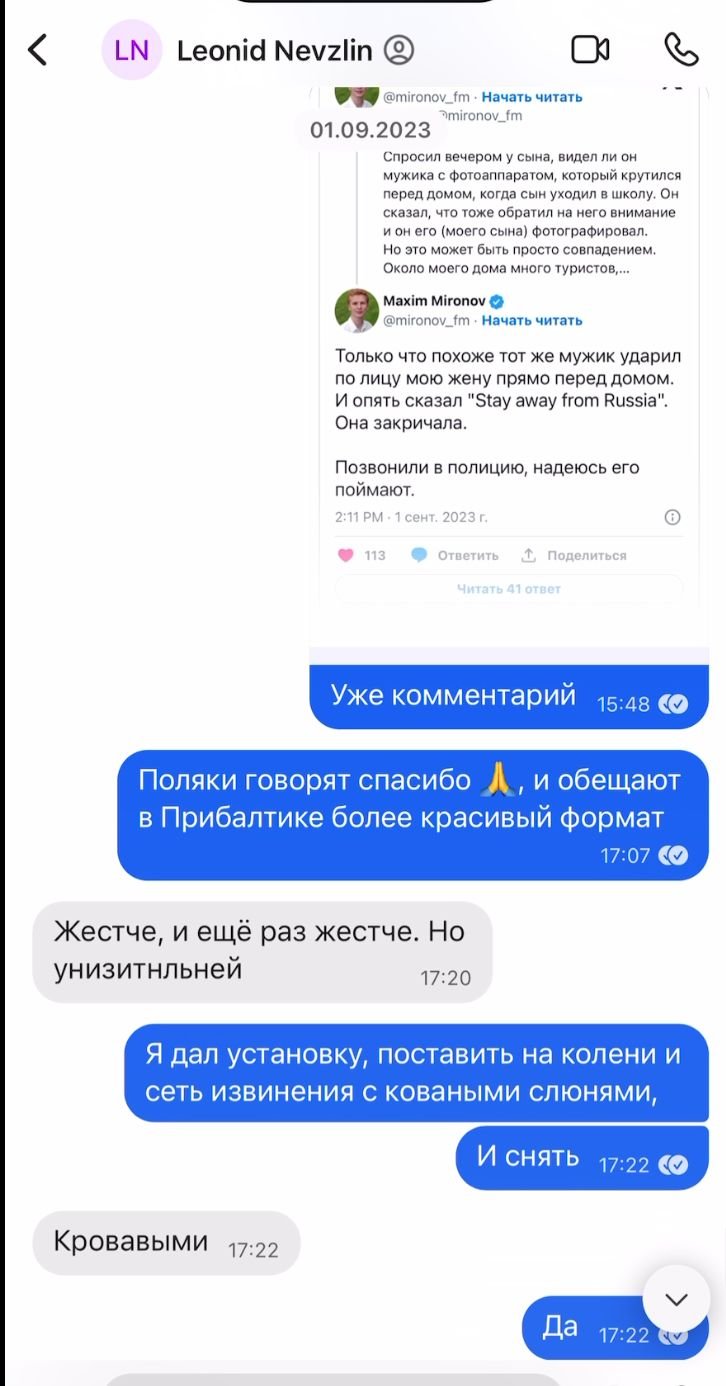Screen dimensions: 726x1386
Task: Jump to the latest message with down arrow
Action: 676,1299
